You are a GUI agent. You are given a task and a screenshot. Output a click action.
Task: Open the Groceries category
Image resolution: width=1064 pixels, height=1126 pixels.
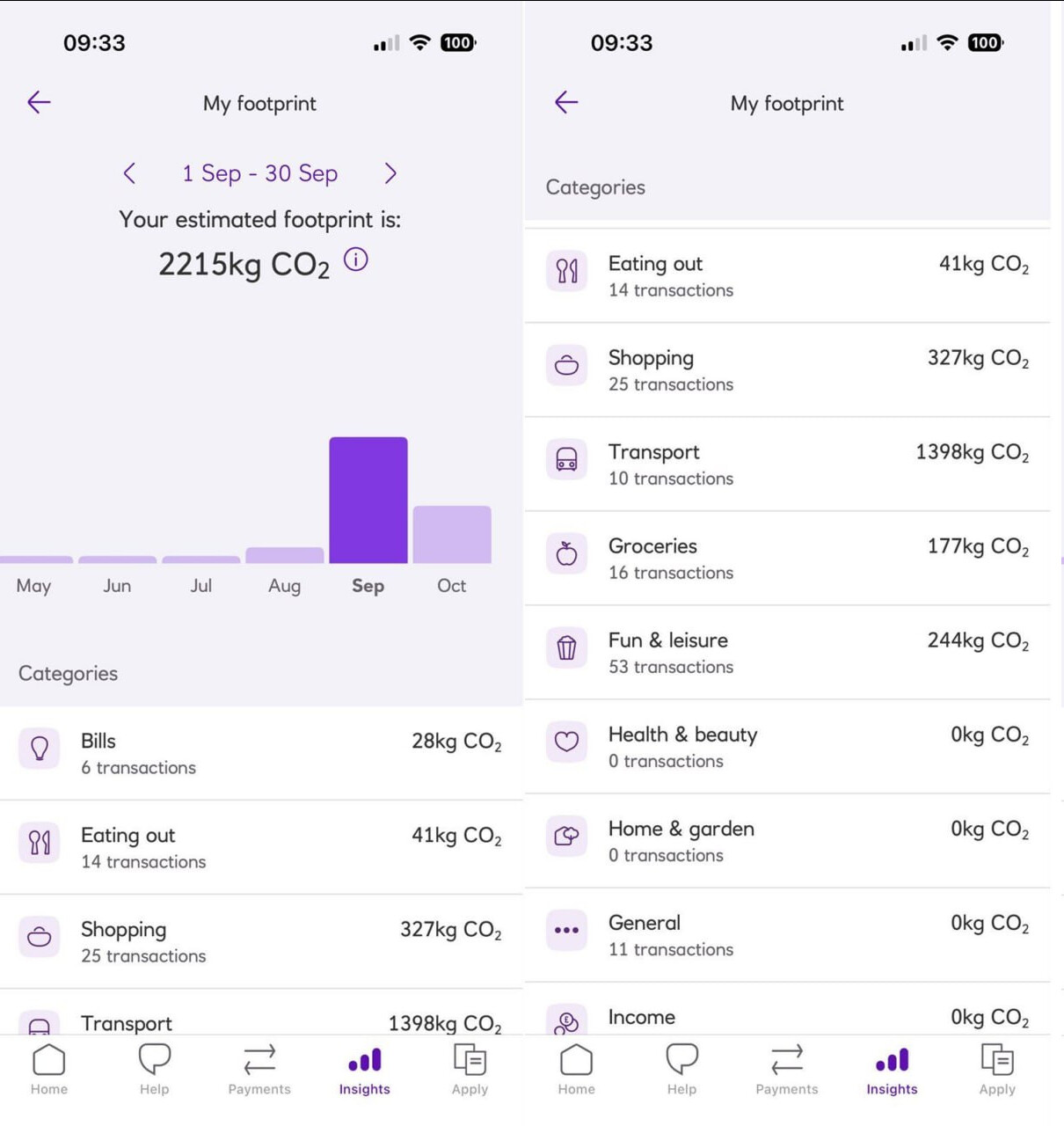tap(787, 559)
